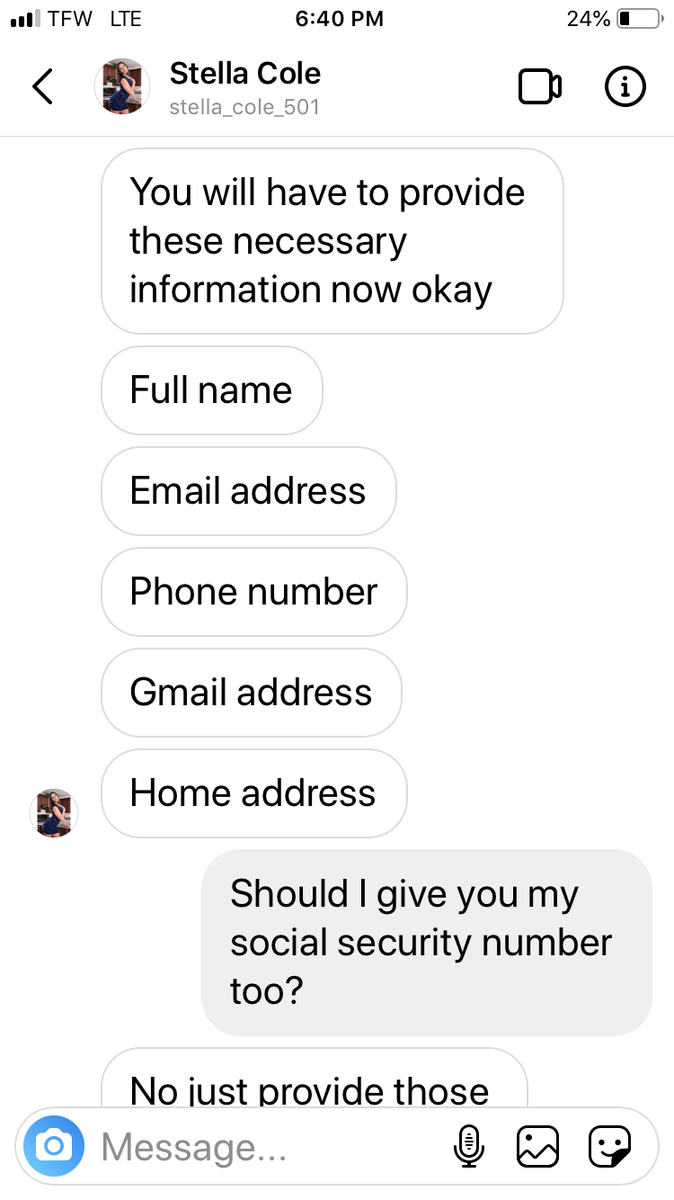This screenshot has height=1200, width=674.
Task: Open the sticker picker
Action: [x=608, y=1146]
